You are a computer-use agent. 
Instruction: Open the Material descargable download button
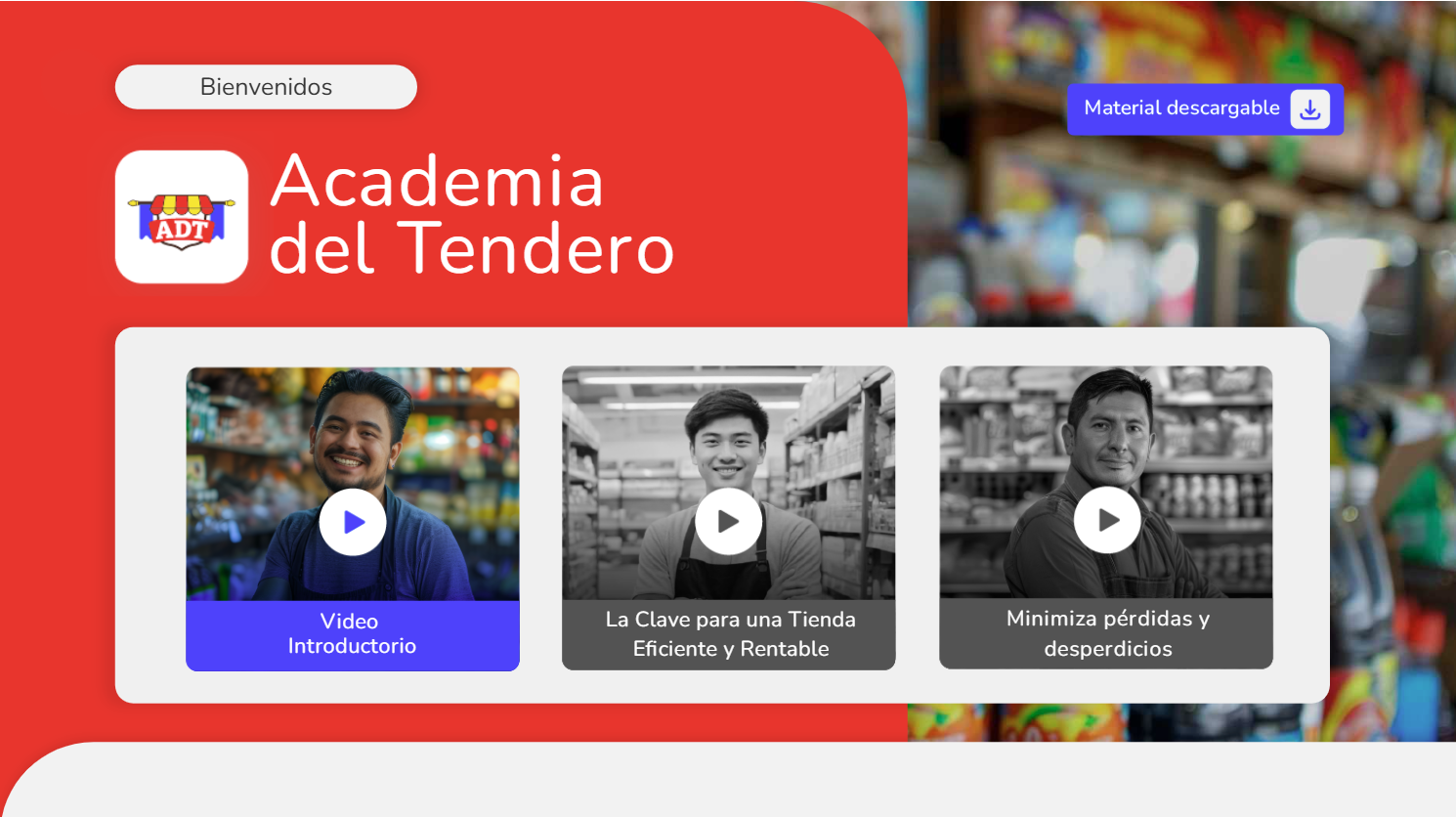(1204, 108)
